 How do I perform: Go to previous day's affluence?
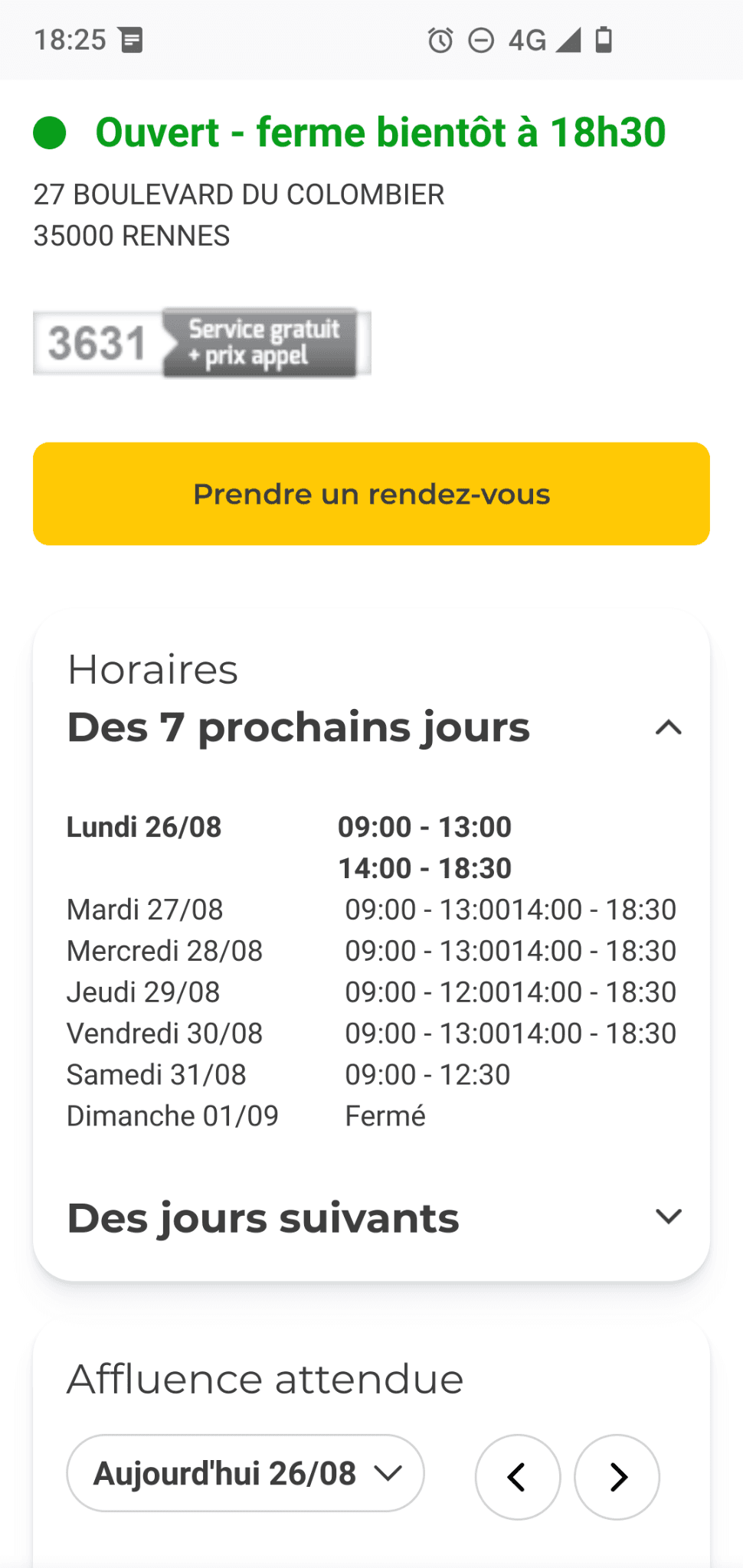coord(518,1477)
